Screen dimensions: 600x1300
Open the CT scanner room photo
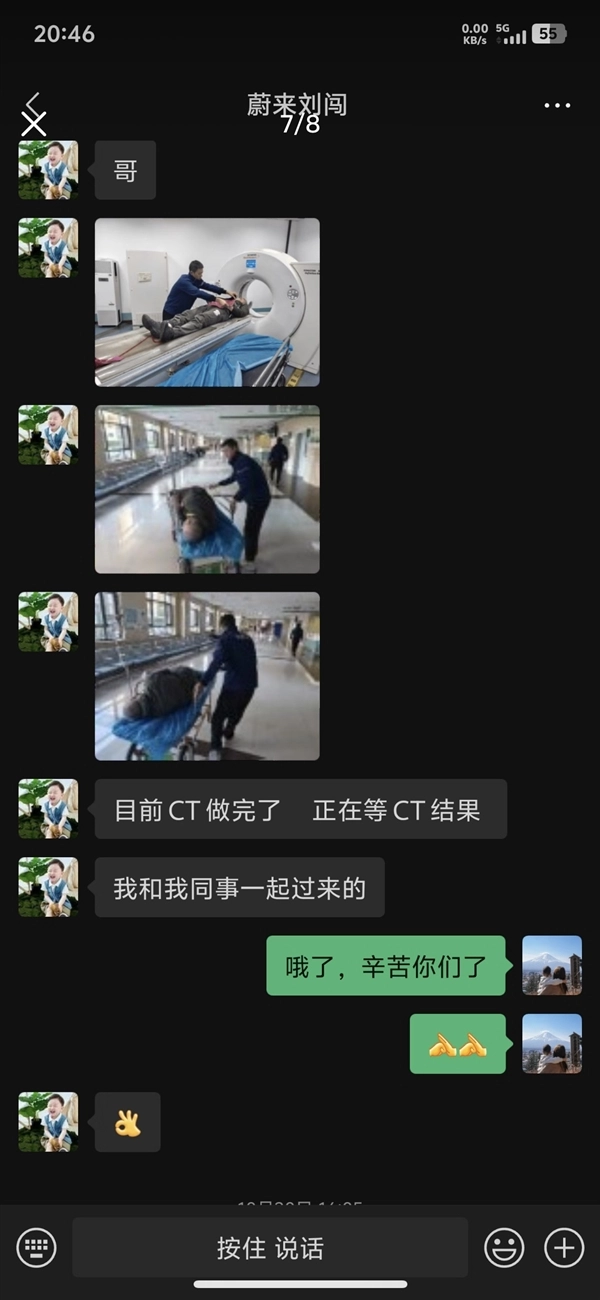point(207,302)
